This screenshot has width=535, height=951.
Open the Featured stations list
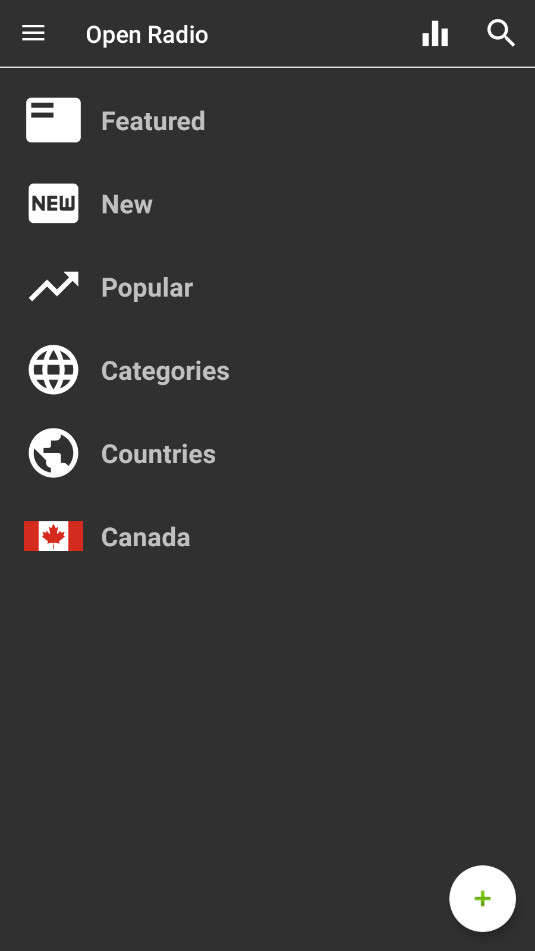pos(268,121)
